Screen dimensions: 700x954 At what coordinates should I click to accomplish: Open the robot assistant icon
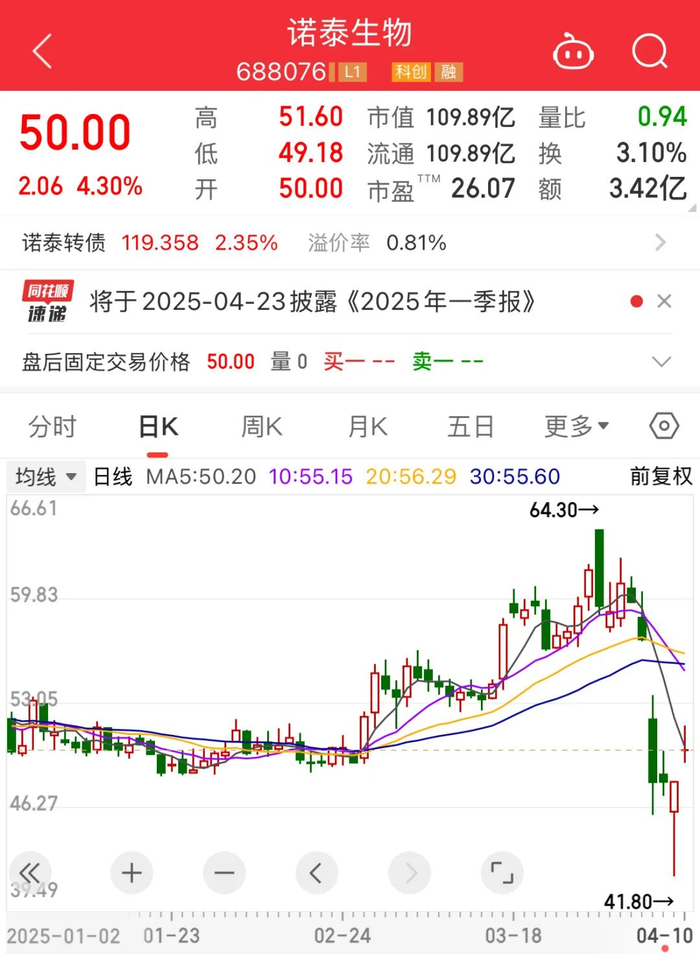[573, 52]
